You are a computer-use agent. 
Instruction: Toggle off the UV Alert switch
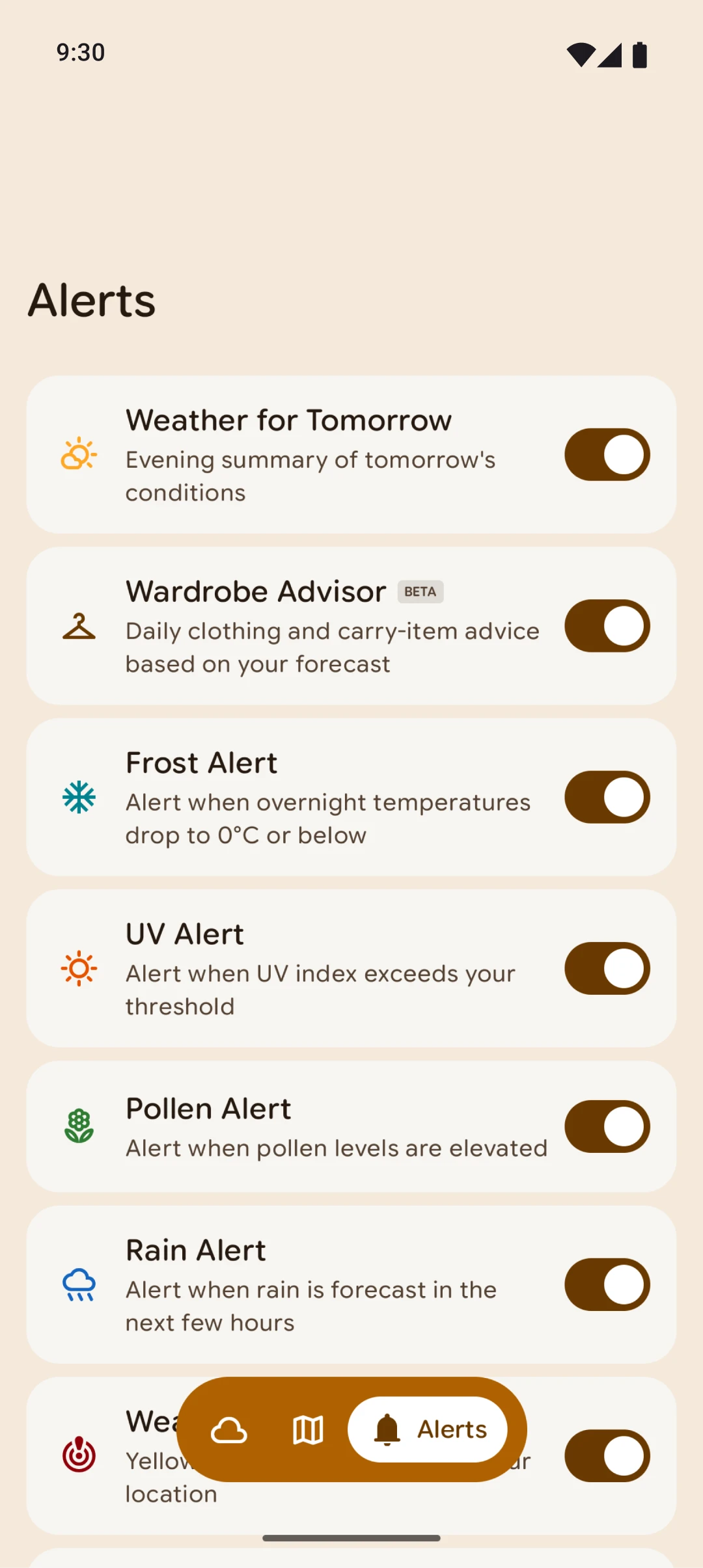607,969
